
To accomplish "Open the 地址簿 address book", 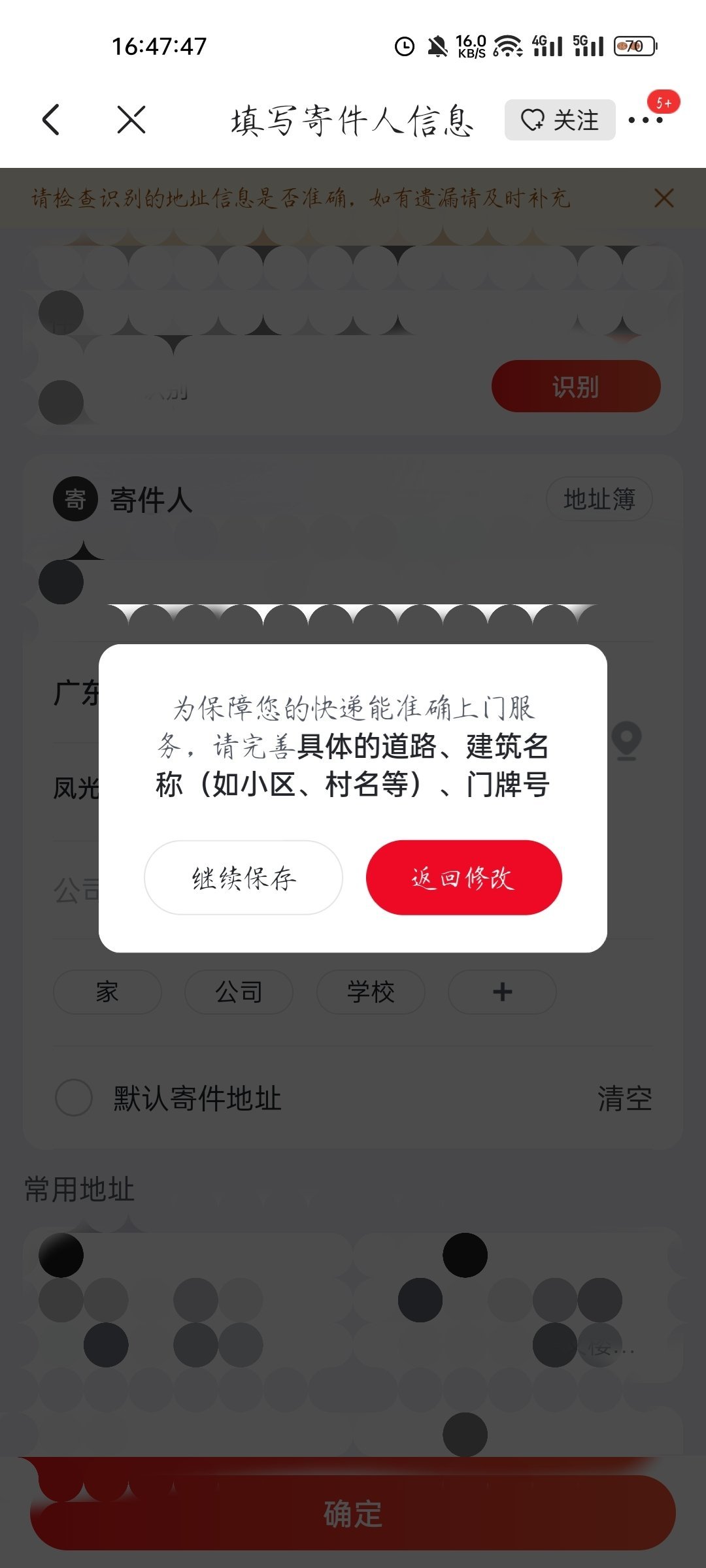I will [599, 499].
